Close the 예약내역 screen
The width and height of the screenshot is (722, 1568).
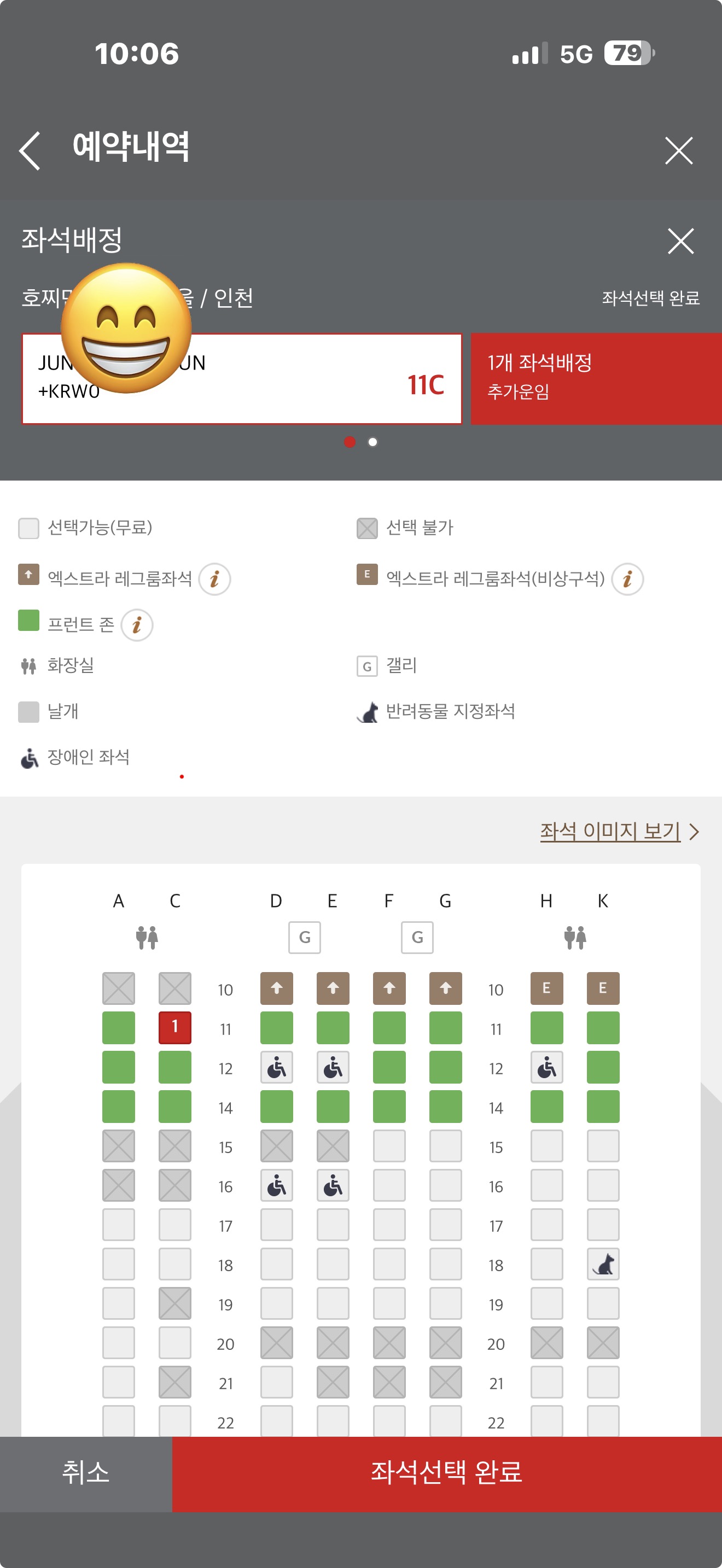tap(678, 150)
